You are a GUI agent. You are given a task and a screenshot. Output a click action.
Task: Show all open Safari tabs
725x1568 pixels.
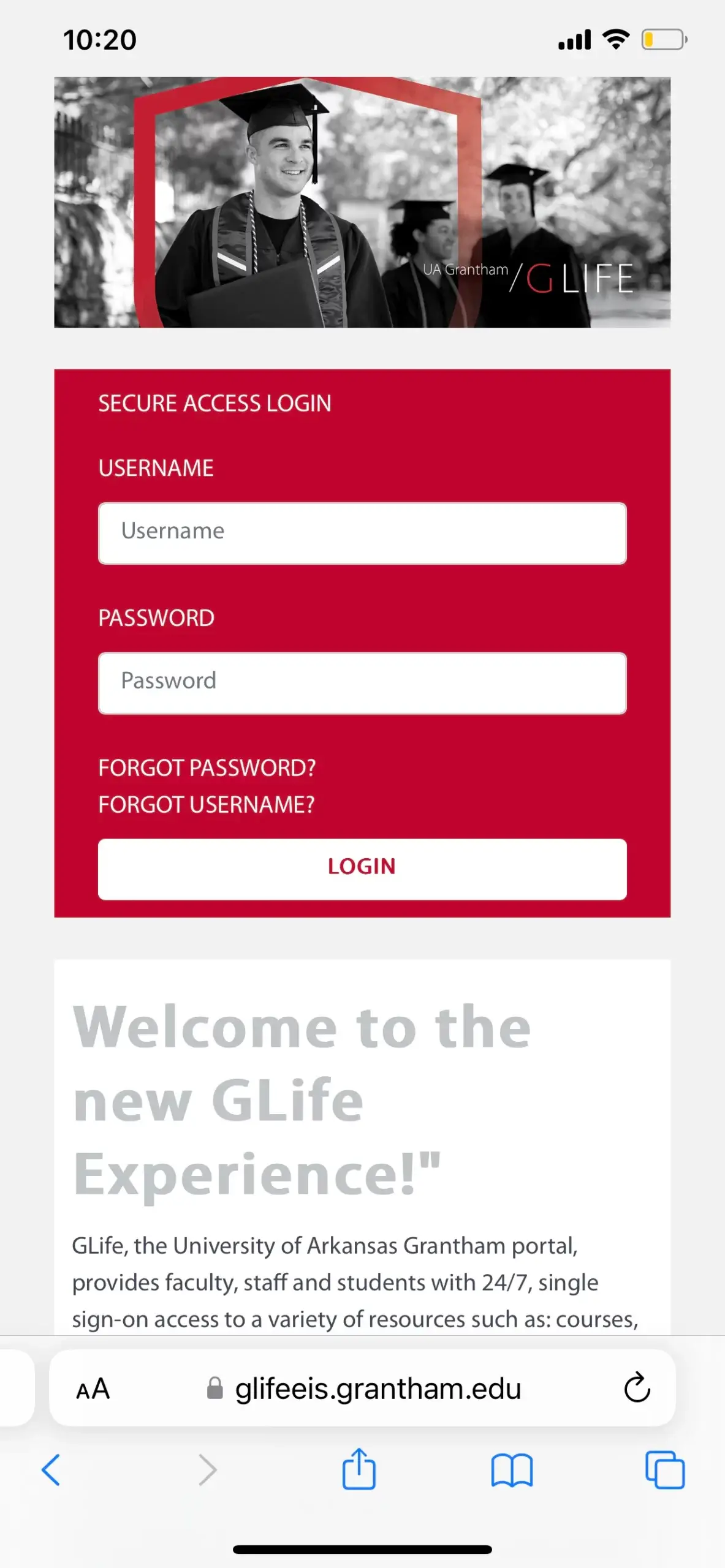click(x=665, y=1469)
